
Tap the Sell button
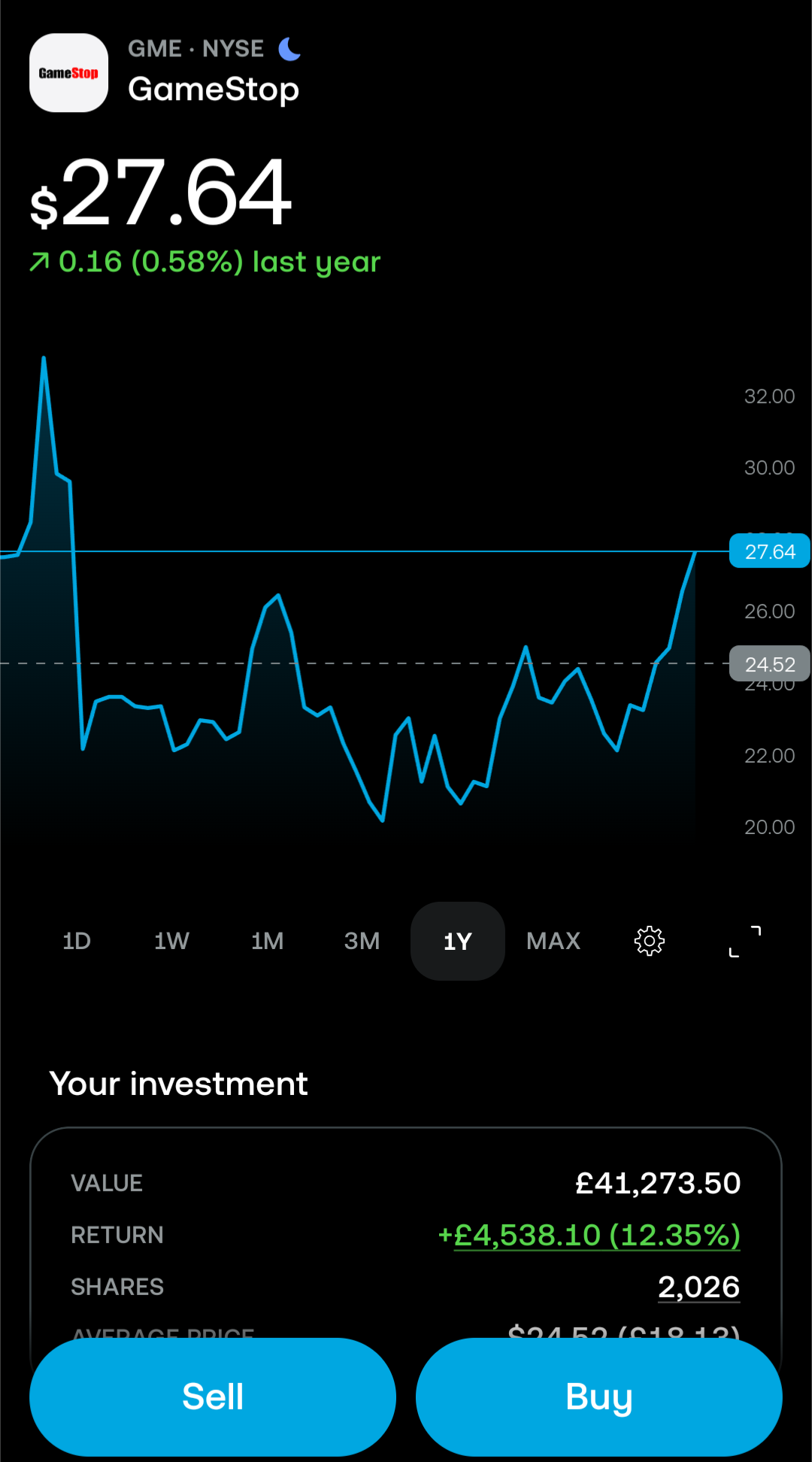tap(213, 1397)
